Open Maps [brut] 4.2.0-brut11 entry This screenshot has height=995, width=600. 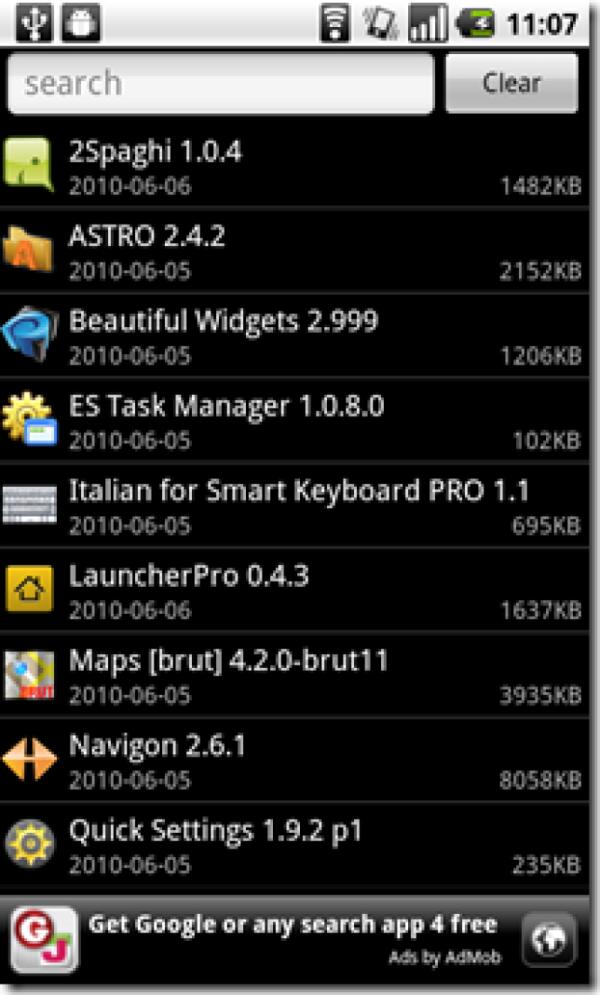(300, 676)
